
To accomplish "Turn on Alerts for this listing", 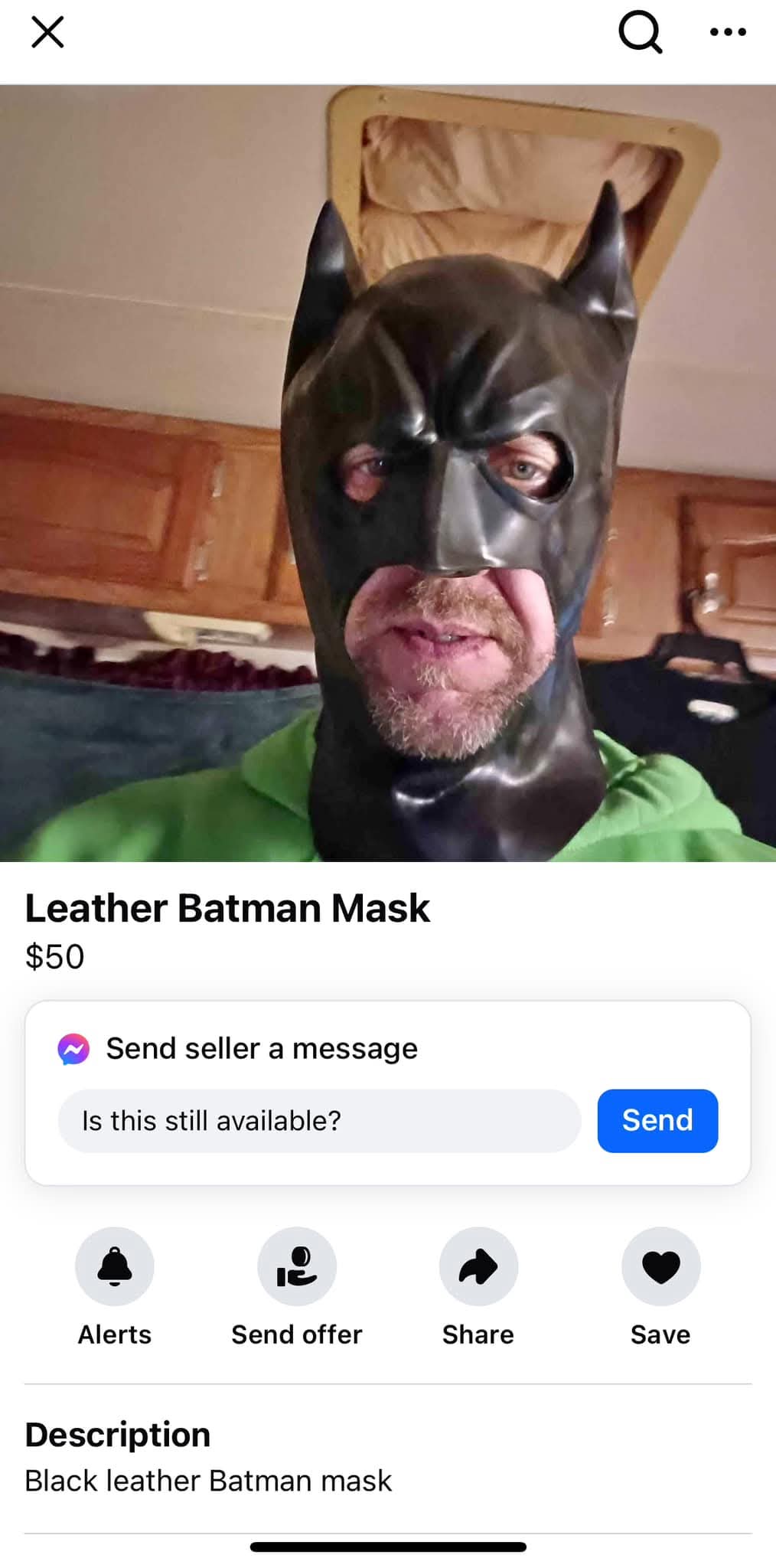I will [x=115, y=1266].
